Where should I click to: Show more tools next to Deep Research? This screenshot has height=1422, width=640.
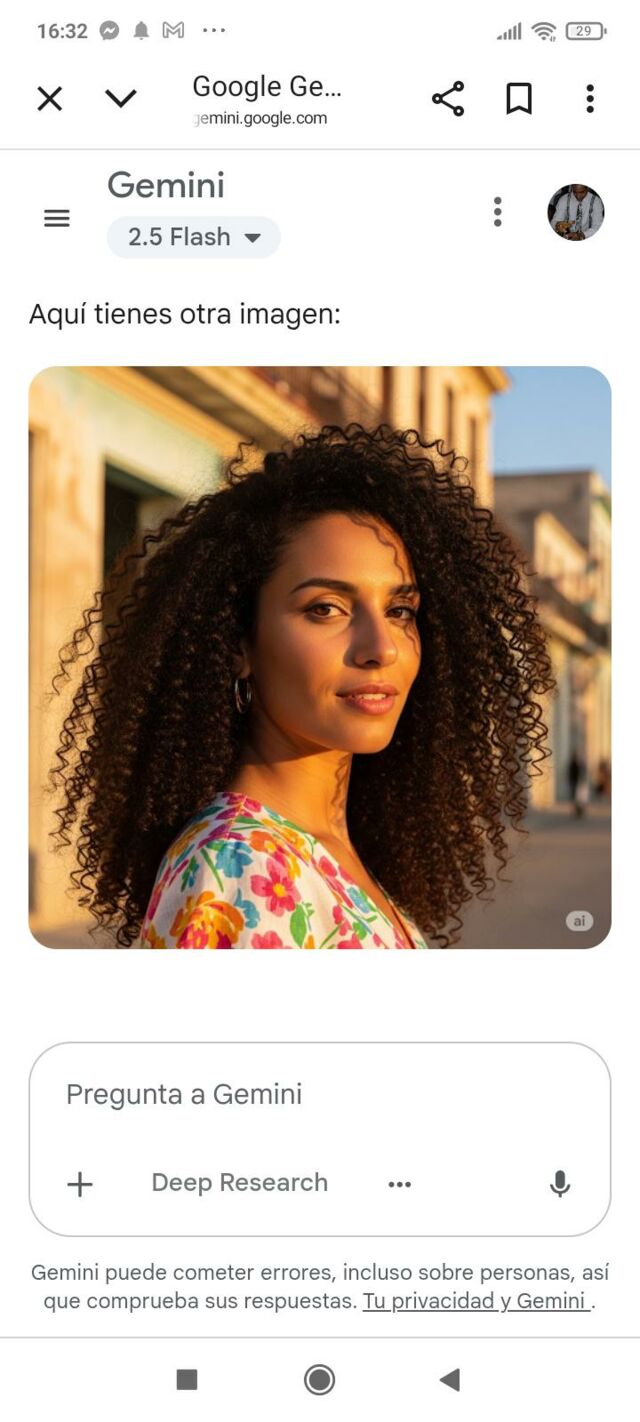(399, 1184)
